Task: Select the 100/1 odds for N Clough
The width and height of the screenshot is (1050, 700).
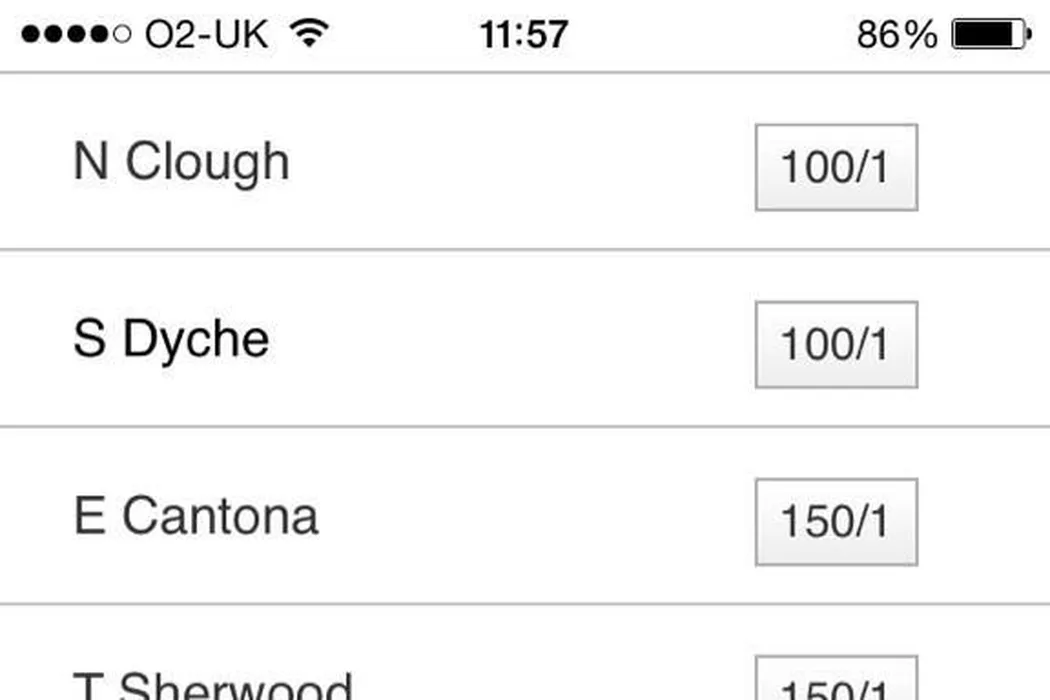Action: pyautogui.click(x=836, y=167)
